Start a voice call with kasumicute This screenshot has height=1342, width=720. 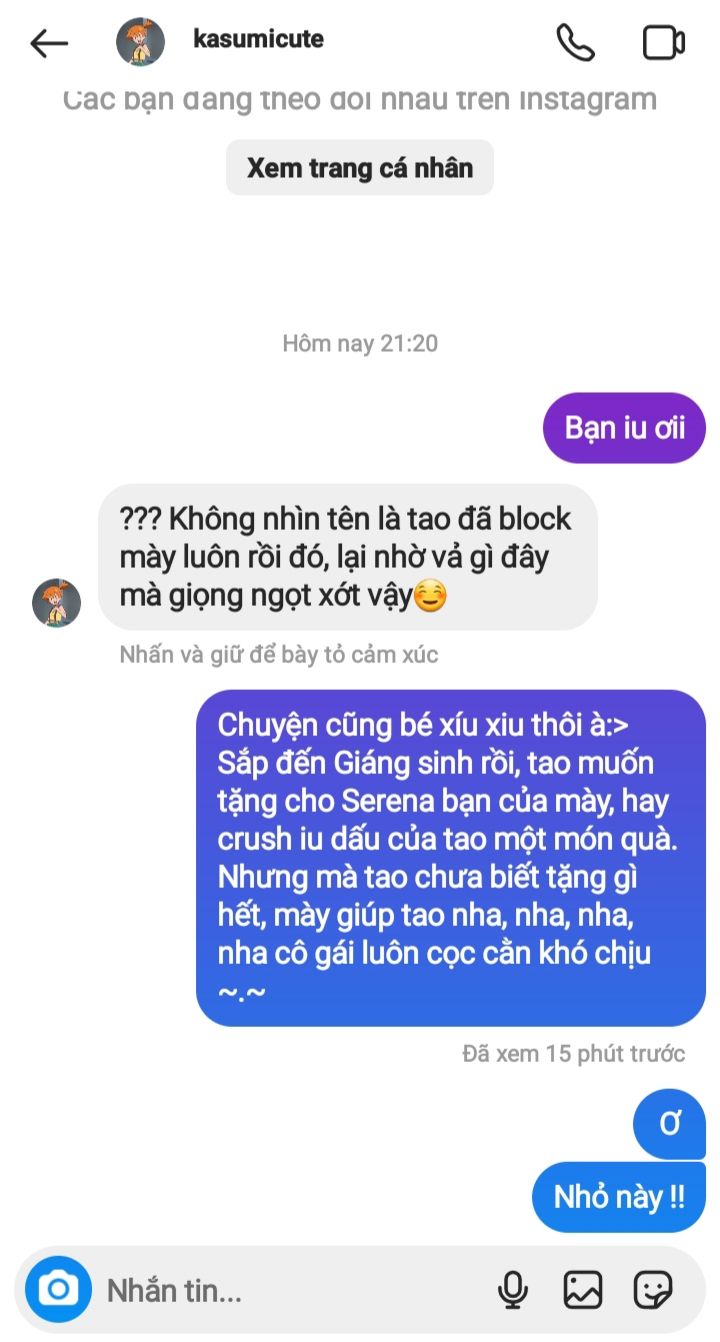pos(575,43)
